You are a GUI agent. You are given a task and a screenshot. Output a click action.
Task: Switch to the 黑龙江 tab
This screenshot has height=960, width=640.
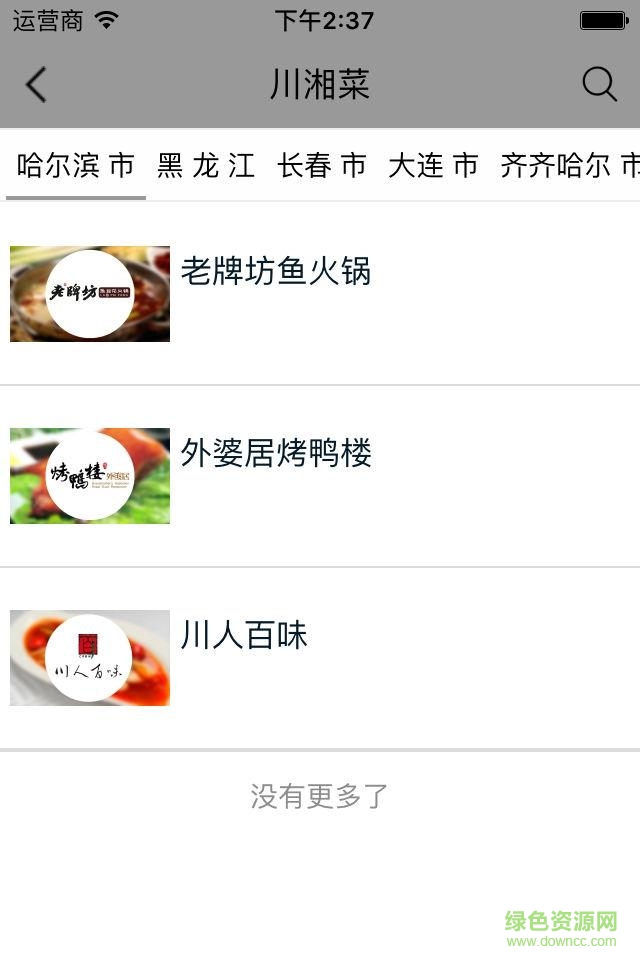pos(206,165)
